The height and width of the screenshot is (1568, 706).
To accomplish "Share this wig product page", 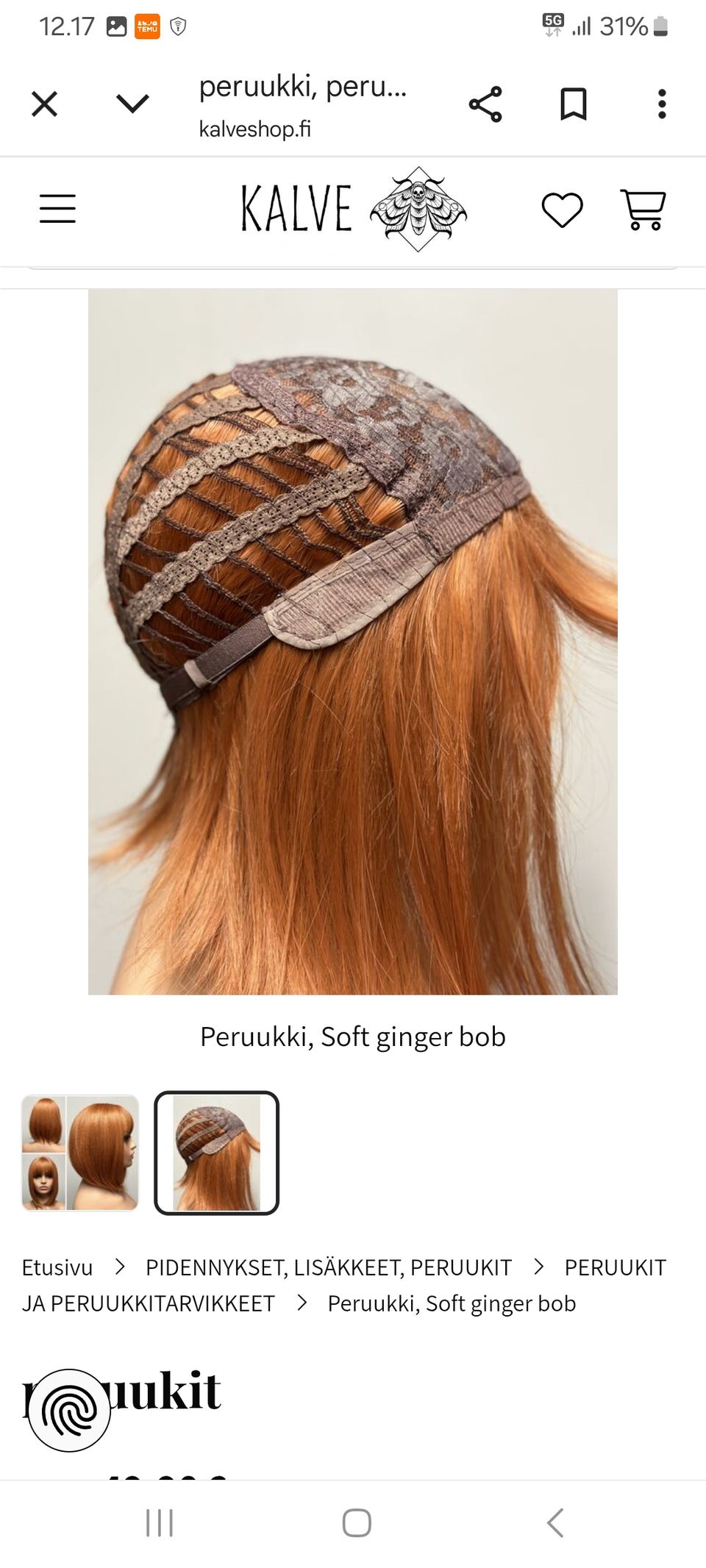I will click(x=485, y=104).
